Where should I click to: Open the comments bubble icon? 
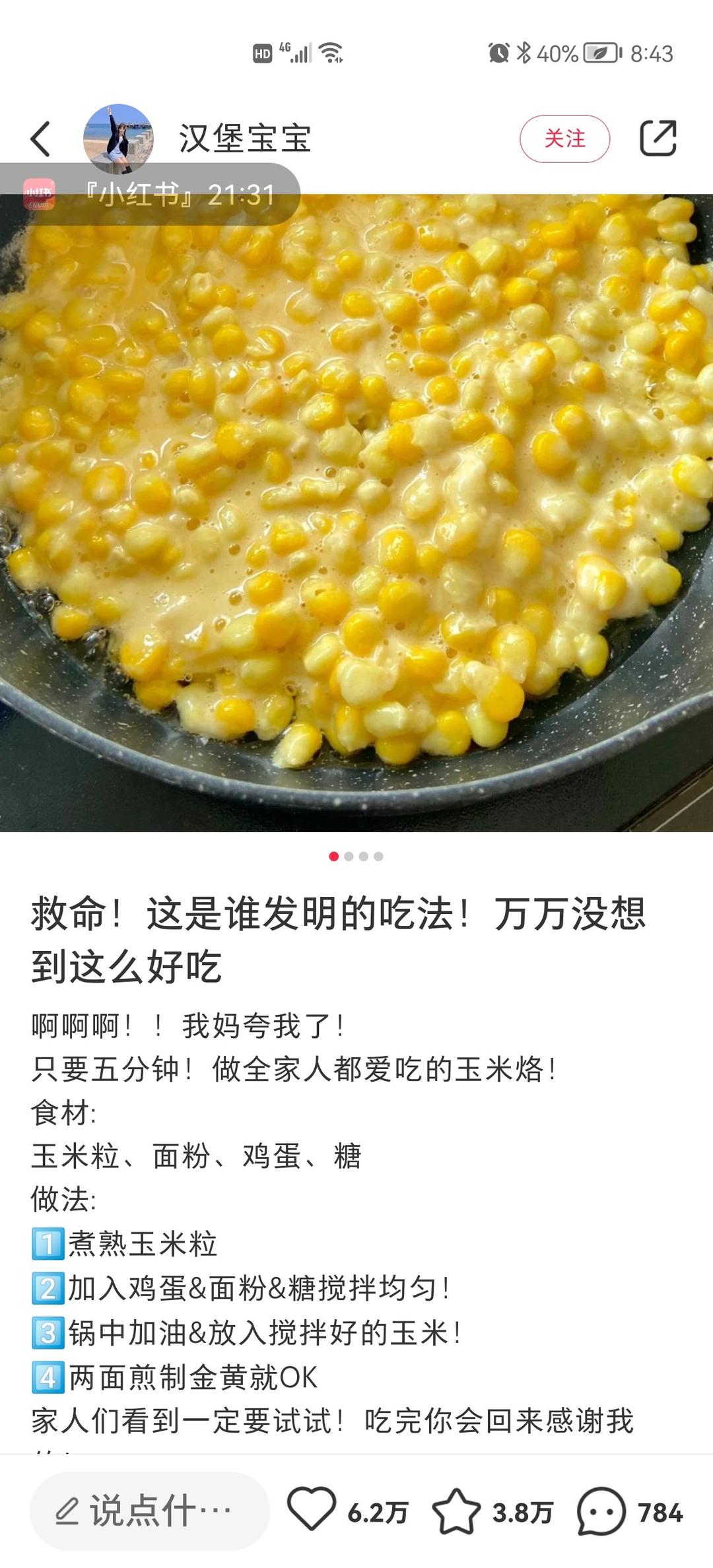coord(601,1511)
